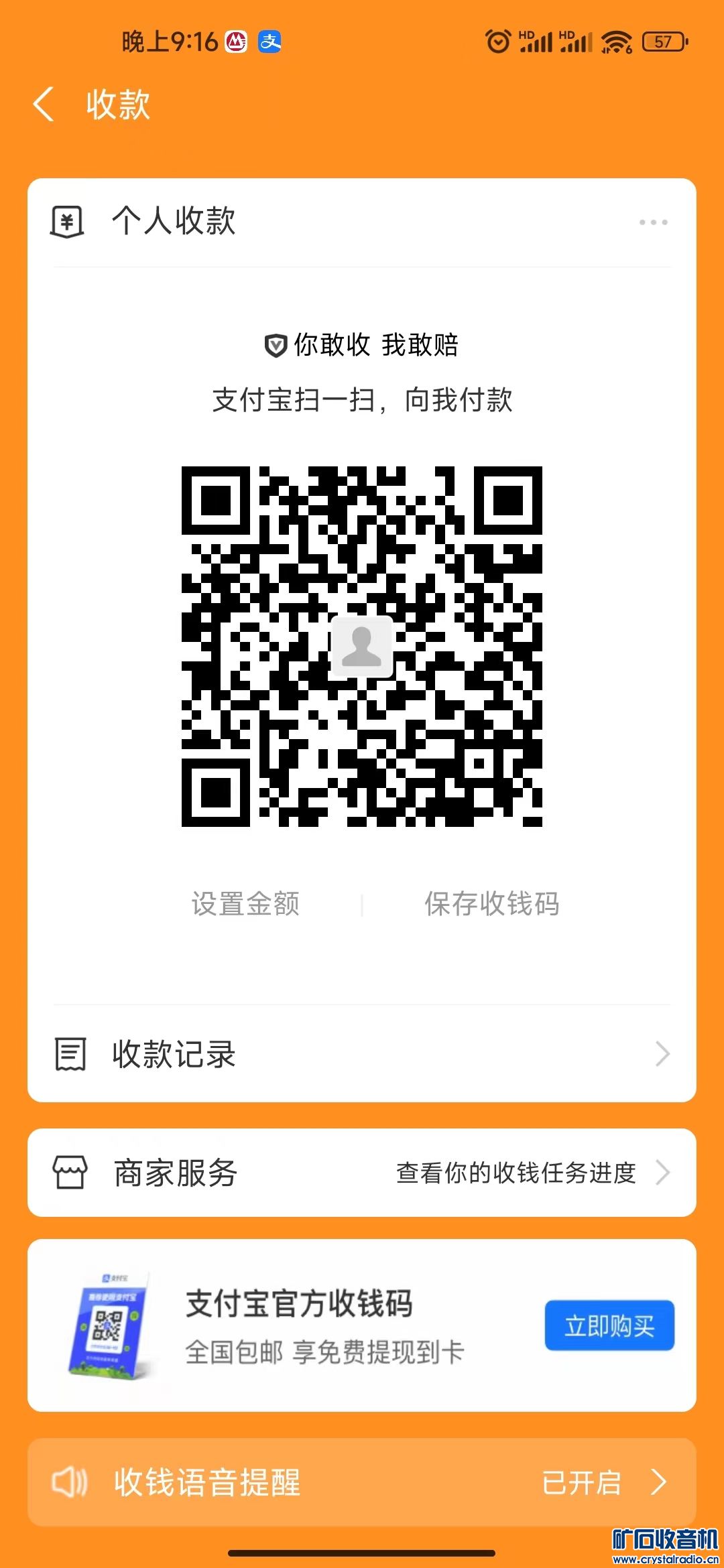The width and height of the screenshot is (724, 1568).
Task: Open 收款记录 payment records
Action: [362, 1054]
